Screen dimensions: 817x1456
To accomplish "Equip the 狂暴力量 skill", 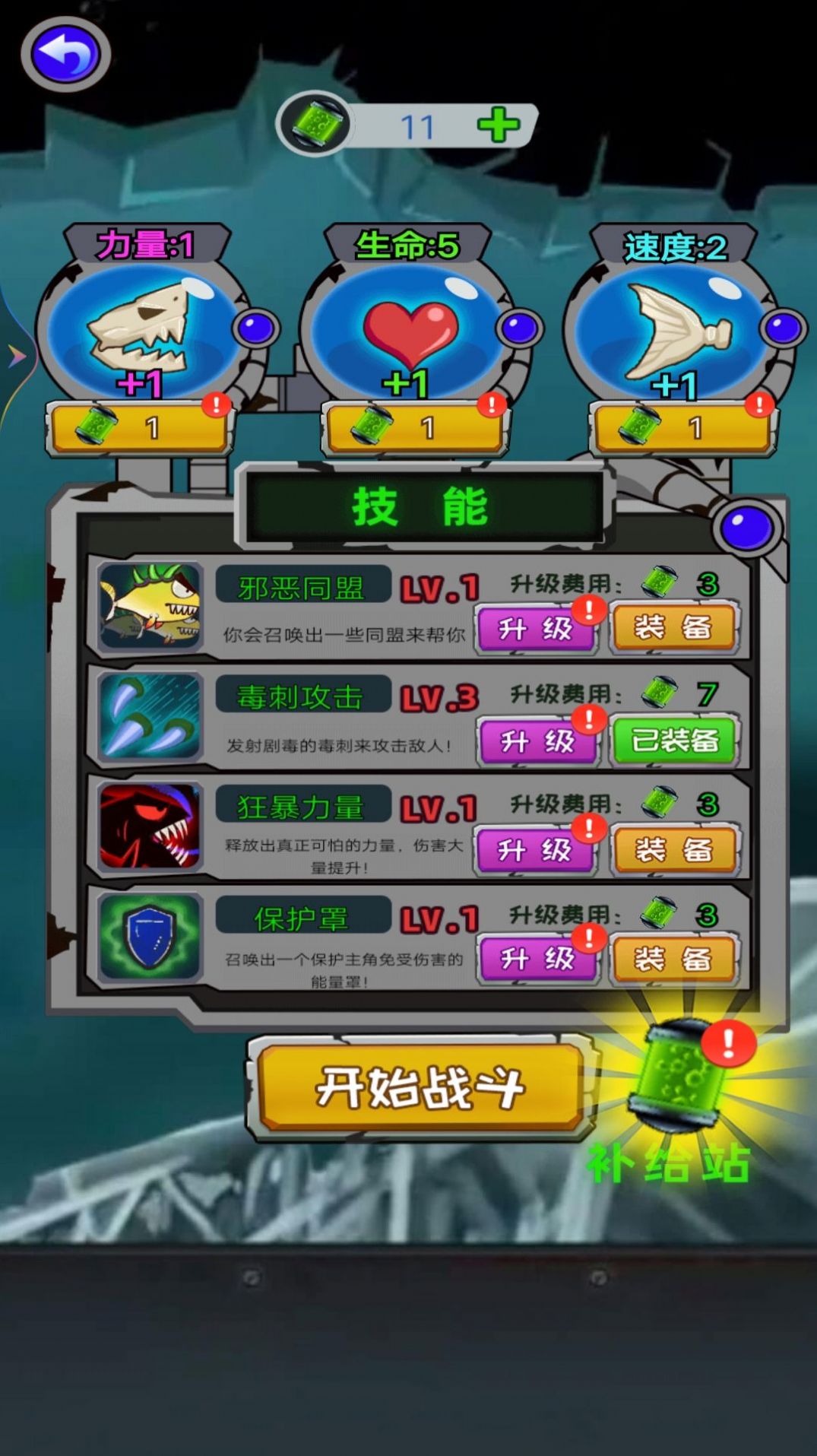I will point(674,850).
